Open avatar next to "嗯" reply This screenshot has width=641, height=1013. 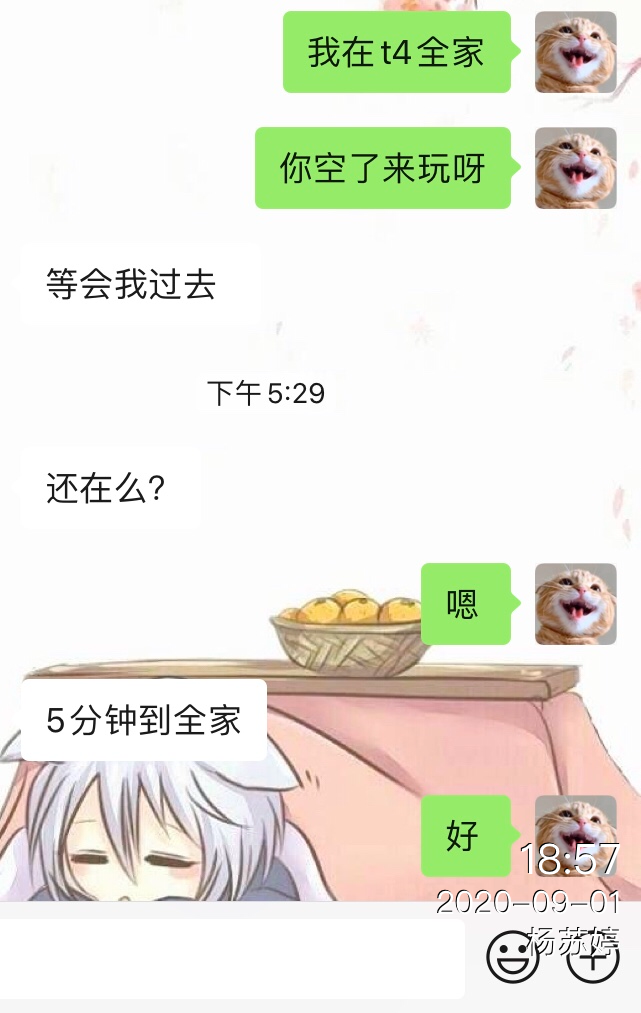575,604
